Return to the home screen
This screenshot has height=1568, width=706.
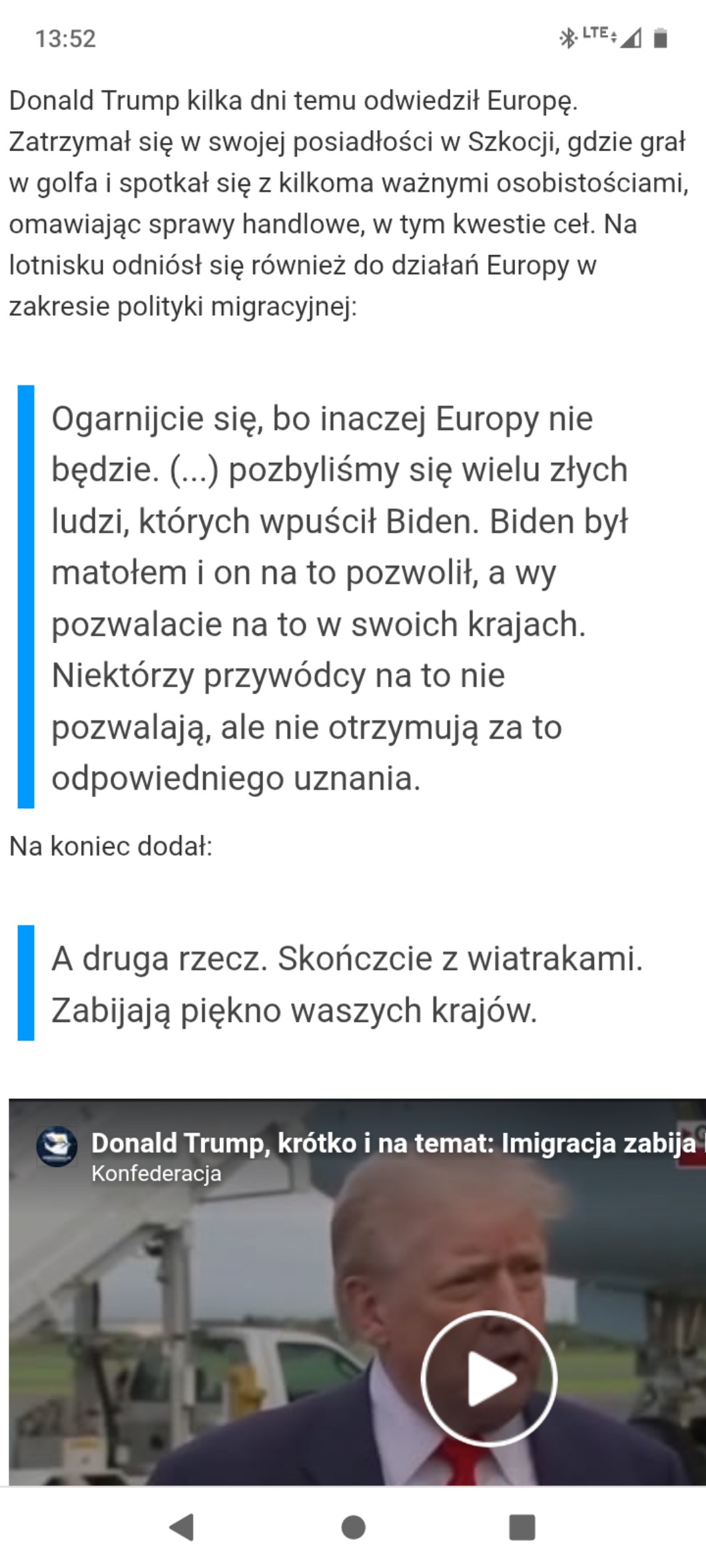pyautogui.click(x=353, y=1527)
